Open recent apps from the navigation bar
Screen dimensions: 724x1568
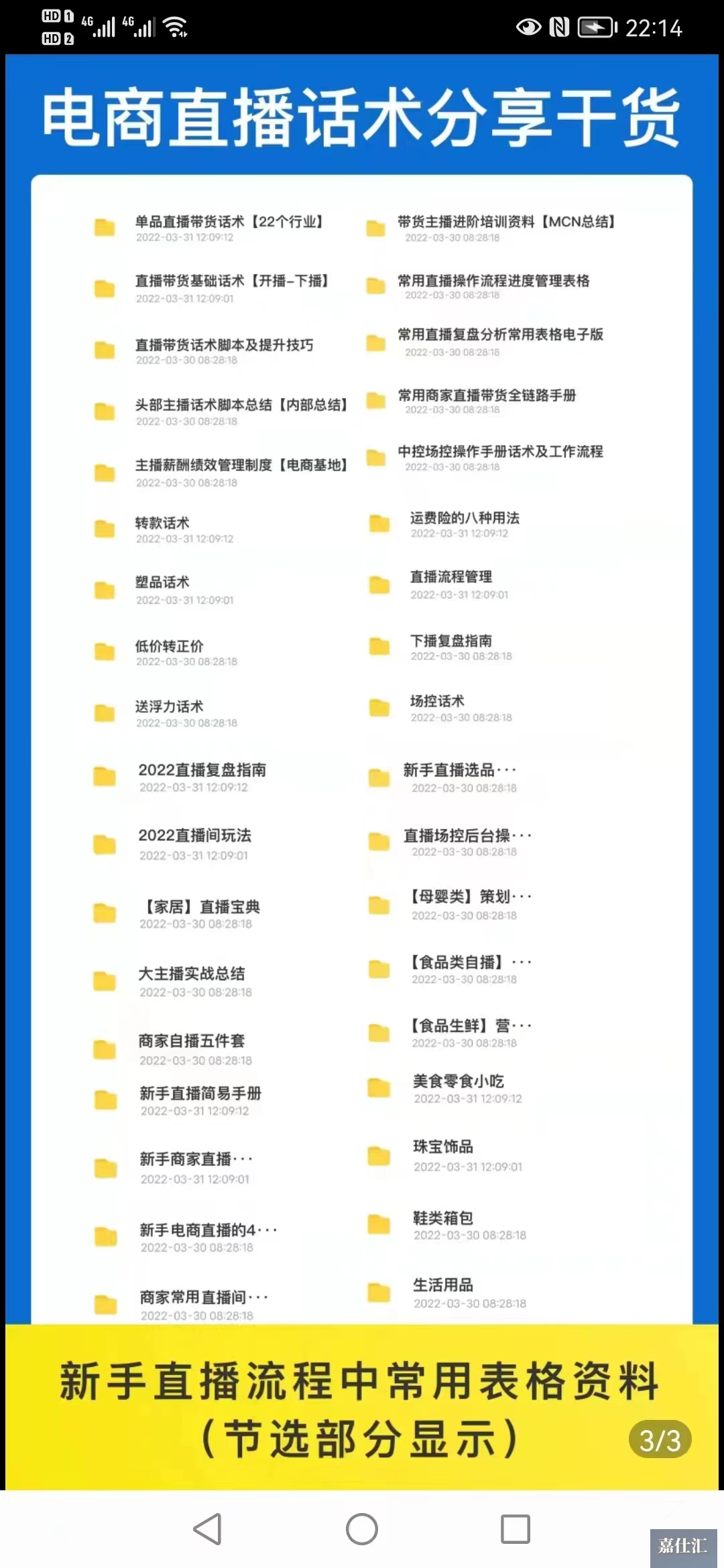tap(516, 1529)
